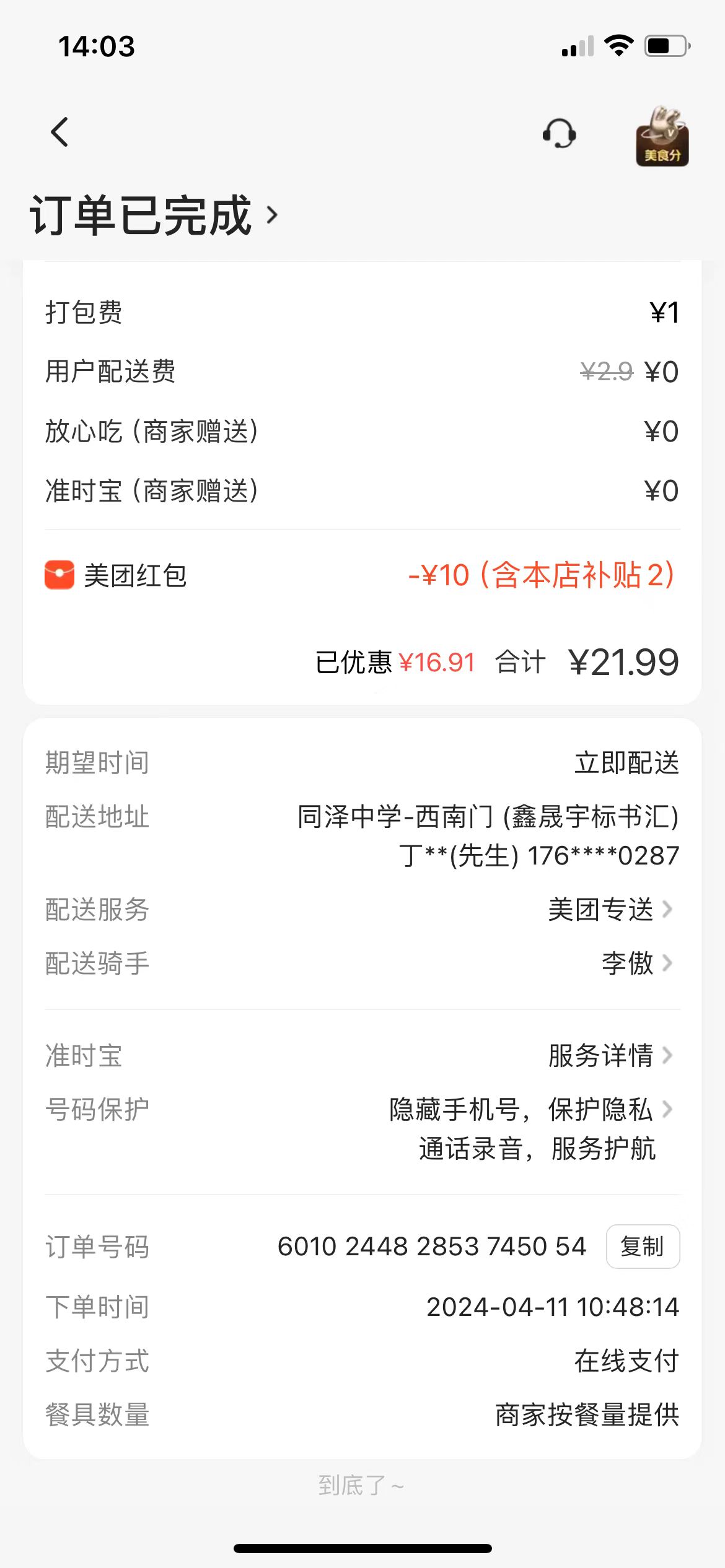Open 订单已完成 status details
Screen dimensions: 725x1568
(154, 216)
